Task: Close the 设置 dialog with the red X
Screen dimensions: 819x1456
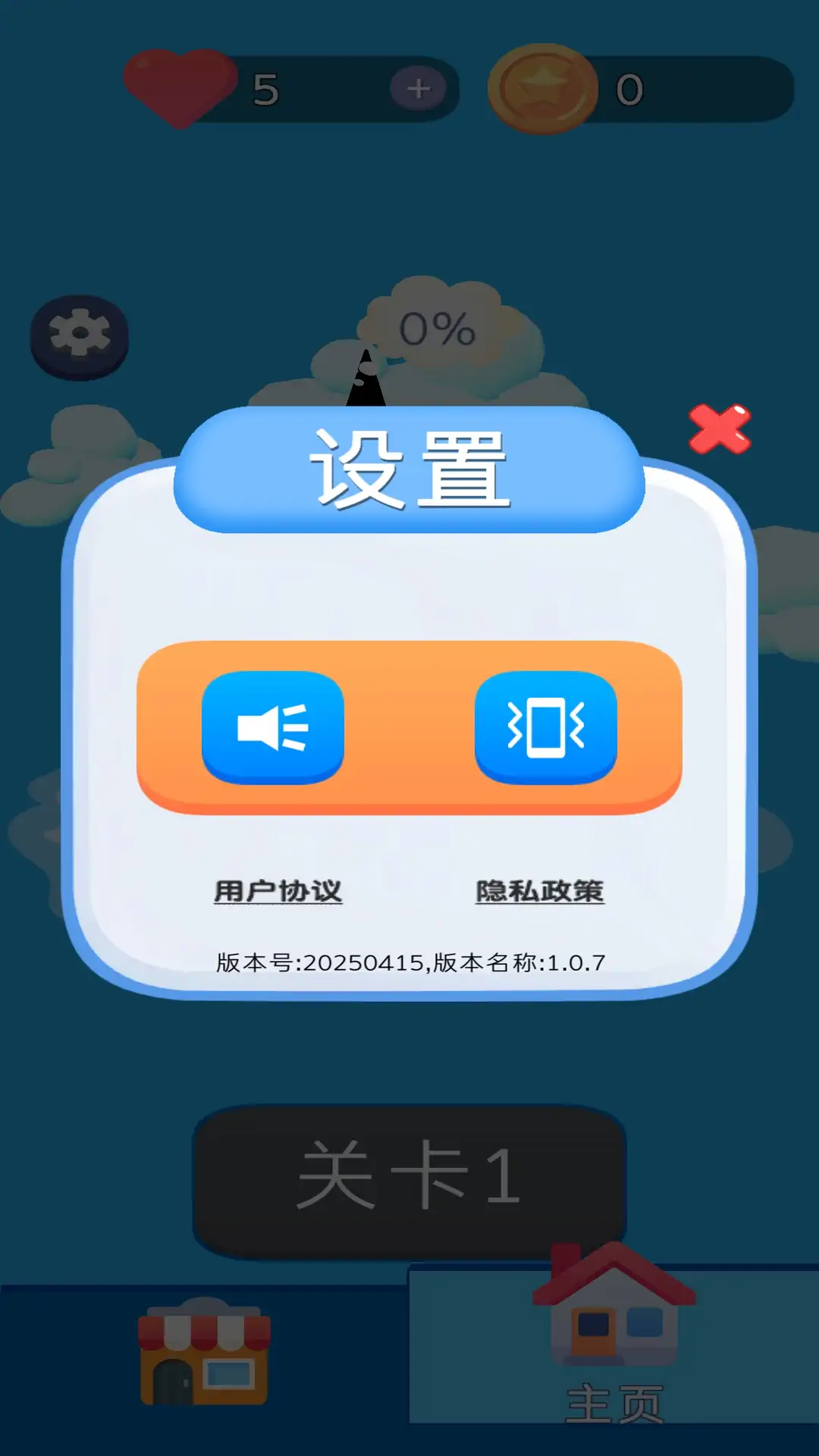Action: (719, 429)
